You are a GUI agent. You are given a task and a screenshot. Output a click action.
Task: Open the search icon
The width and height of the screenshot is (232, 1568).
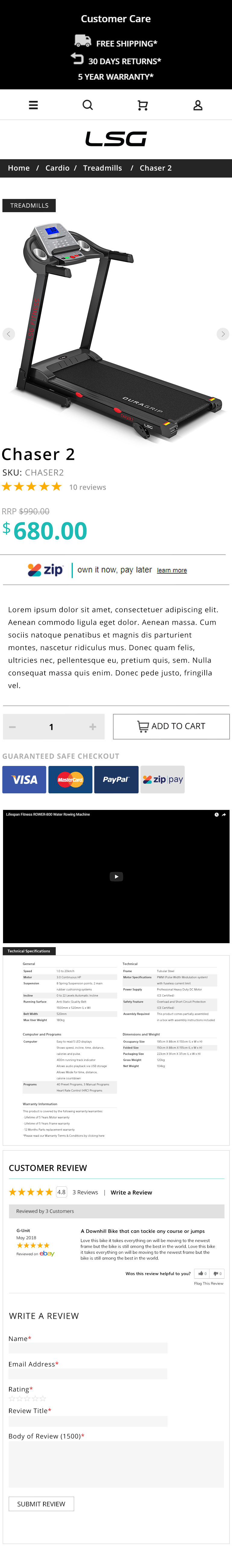88,105
